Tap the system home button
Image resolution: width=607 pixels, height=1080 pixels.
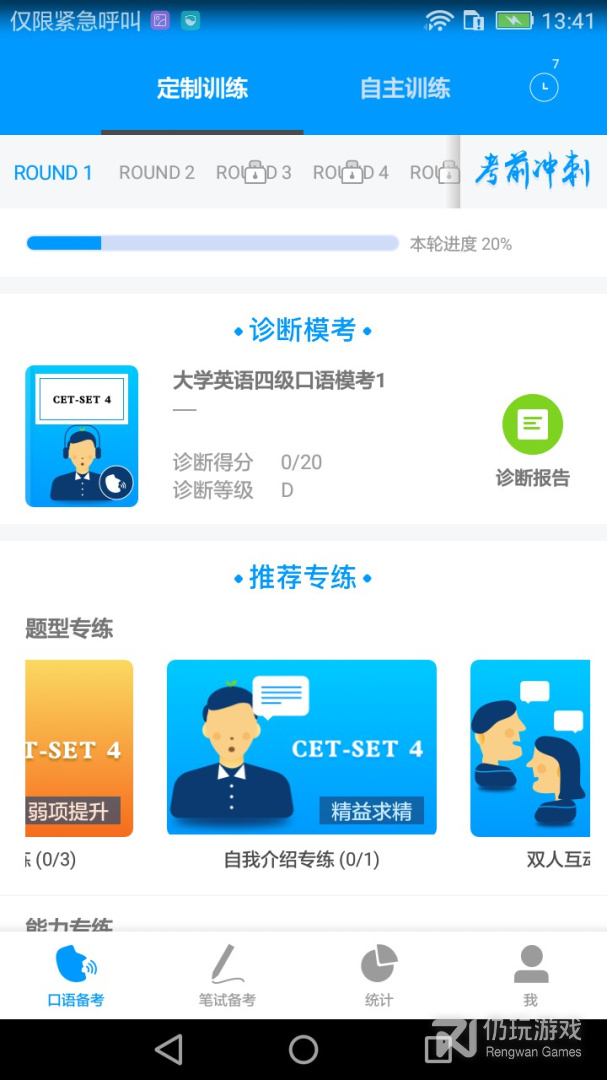tap(303, 1049)
